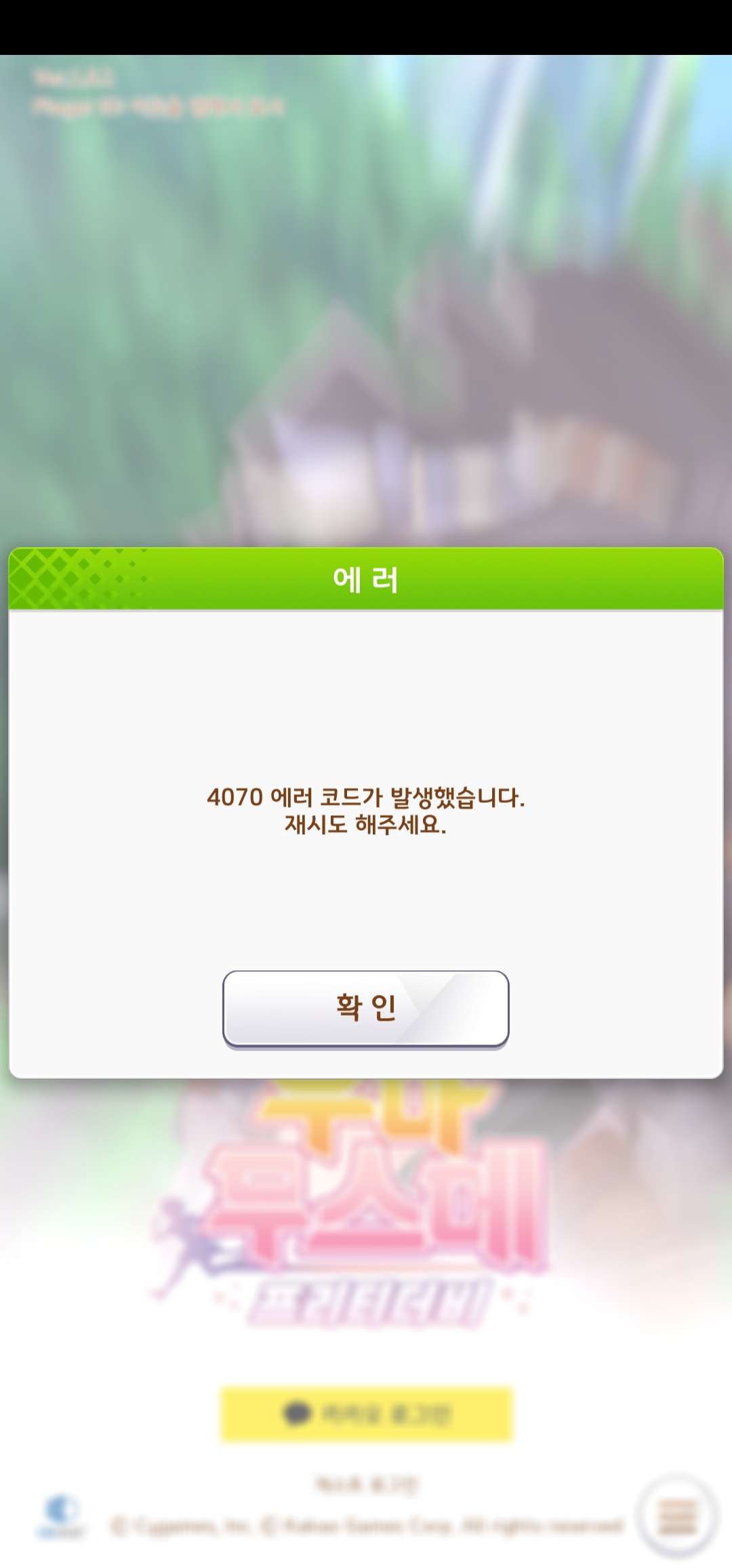
Task: Tap 확인 to dismiss the error dialog
Action: pyautogui.click(x=365, y=1008)
